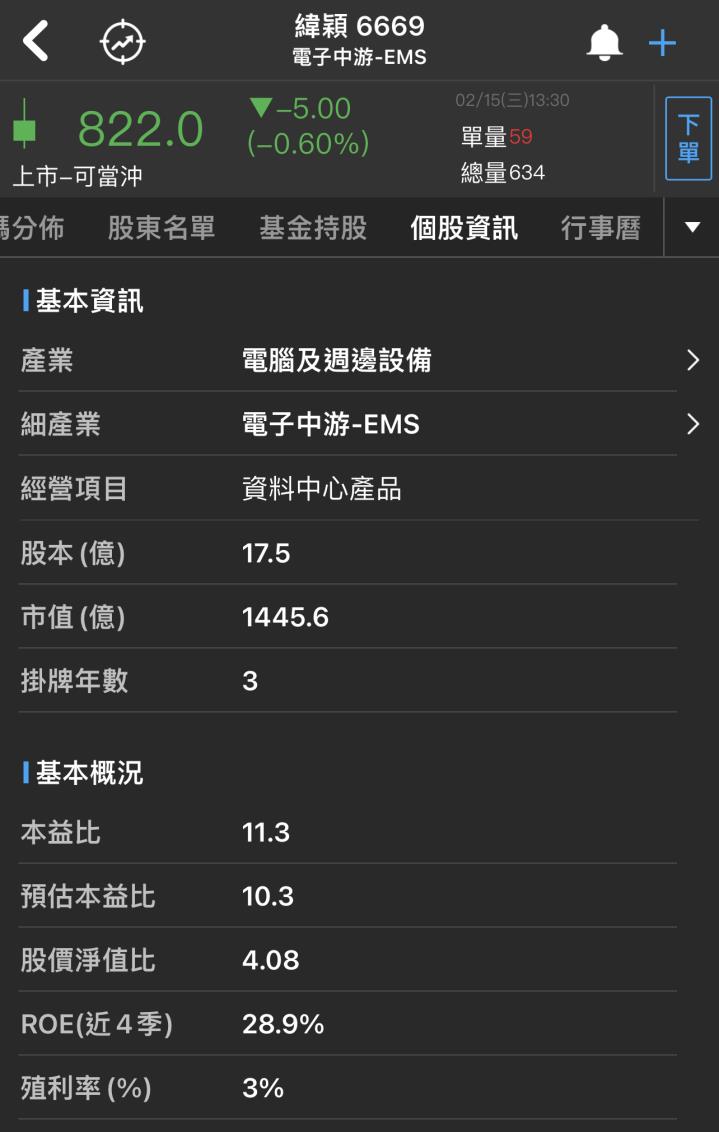Open the chart target icon
Viewport: 719px width, 1132px height.
(122, 42)
